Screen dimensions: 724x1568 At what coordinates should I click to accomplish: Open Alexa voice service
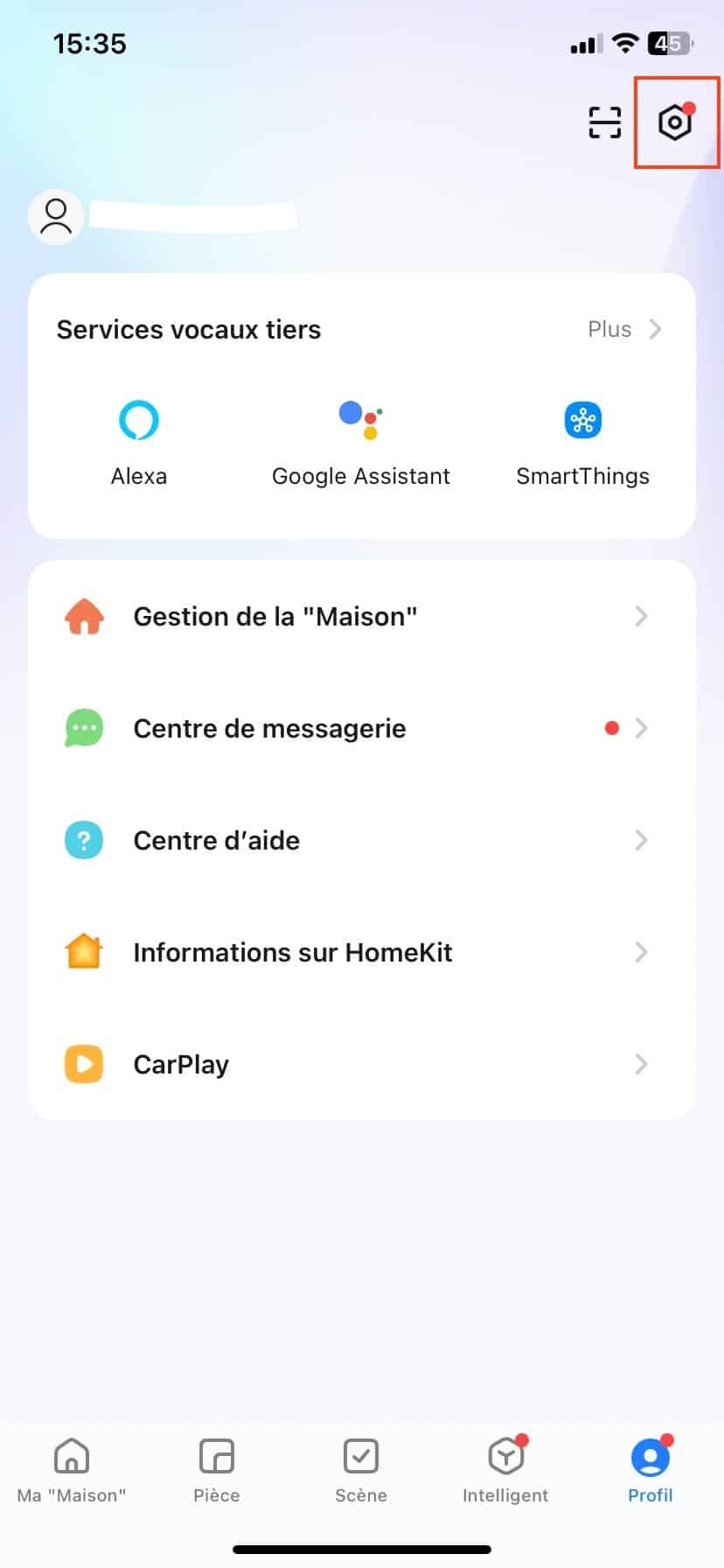click(x=139, y=444)
